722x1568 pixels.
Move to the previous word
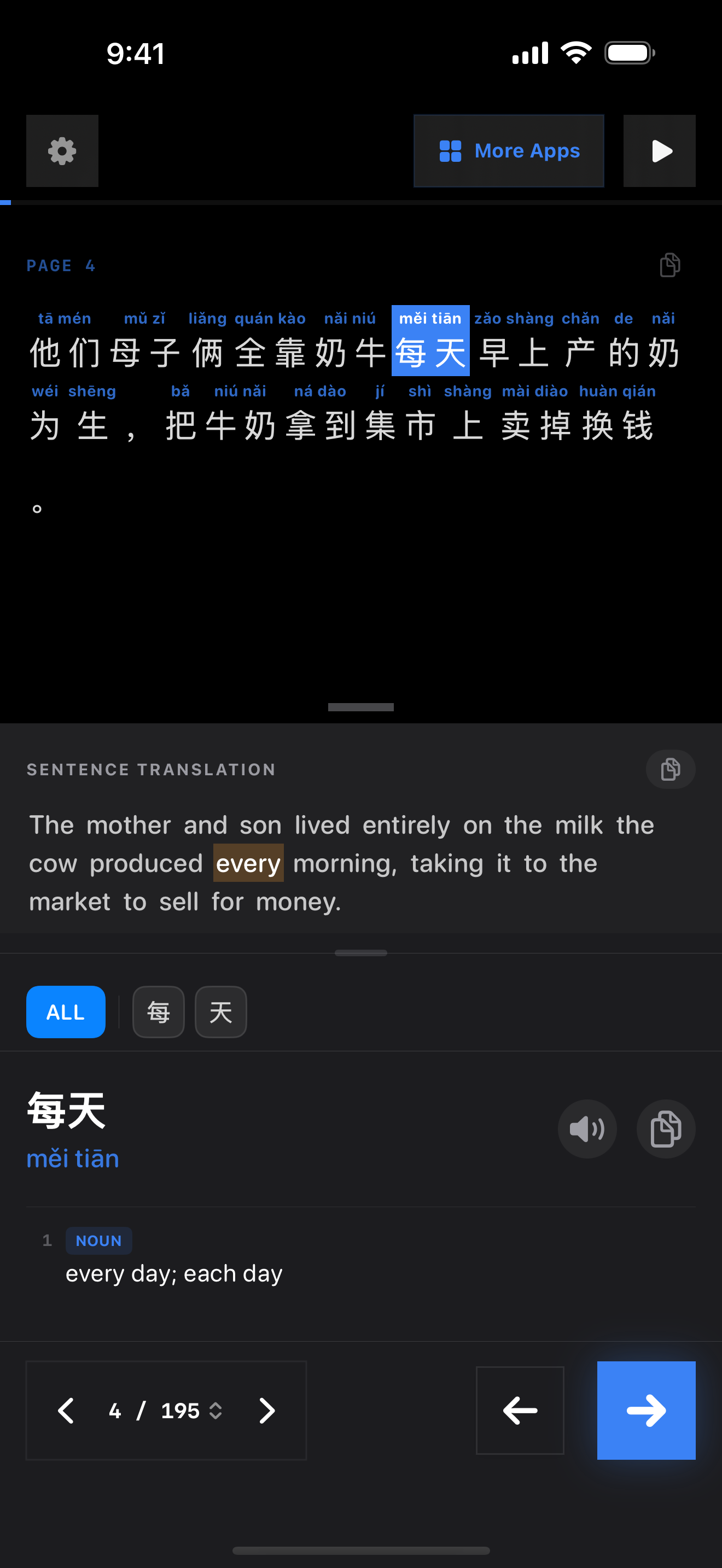click(519, 1411)
